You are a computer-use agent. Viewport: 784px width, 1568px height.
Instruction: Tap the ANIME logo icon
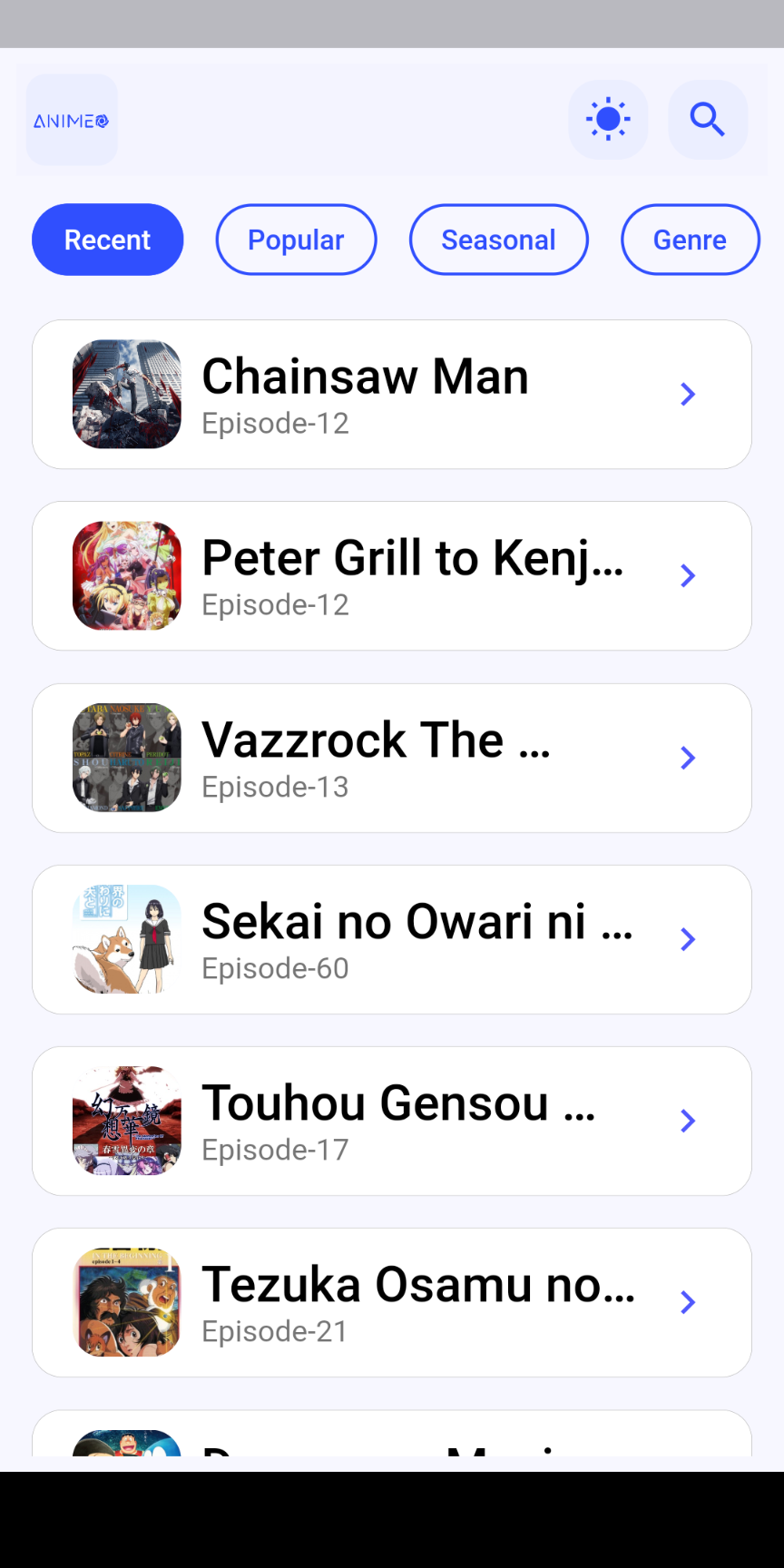coord(71,119)
